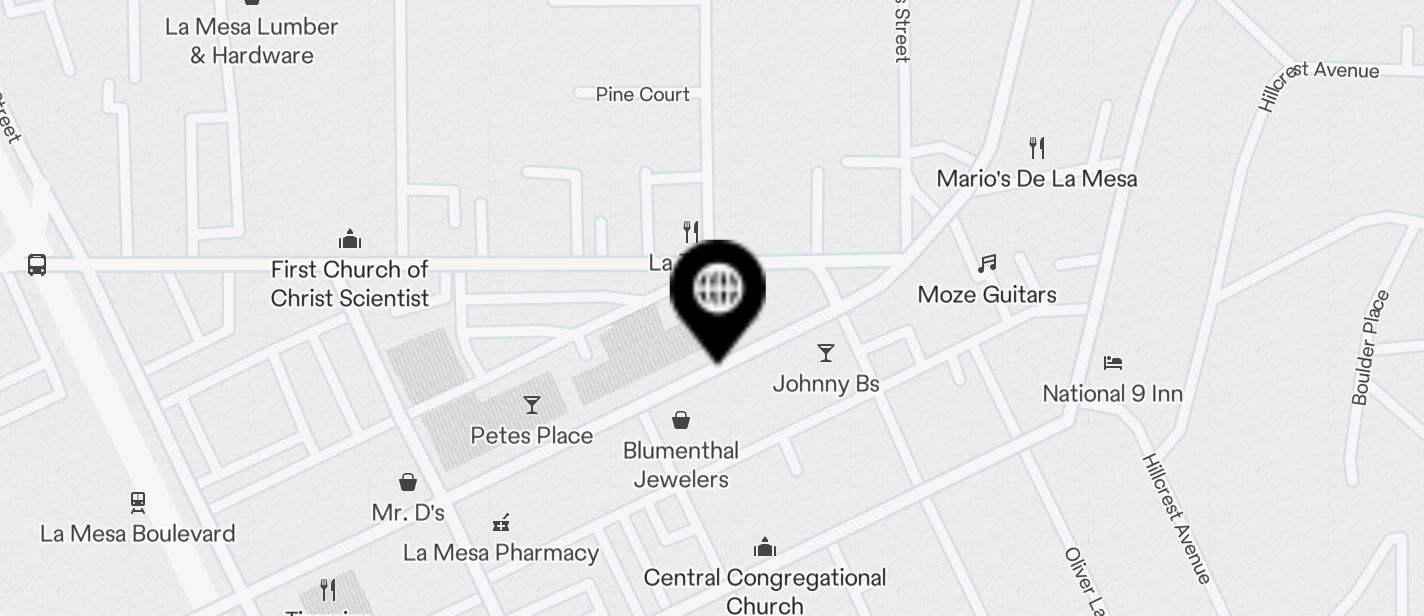Open the Mario's De La Mesa restaurant marker
1424x616 pixels.
point(1037,149)
